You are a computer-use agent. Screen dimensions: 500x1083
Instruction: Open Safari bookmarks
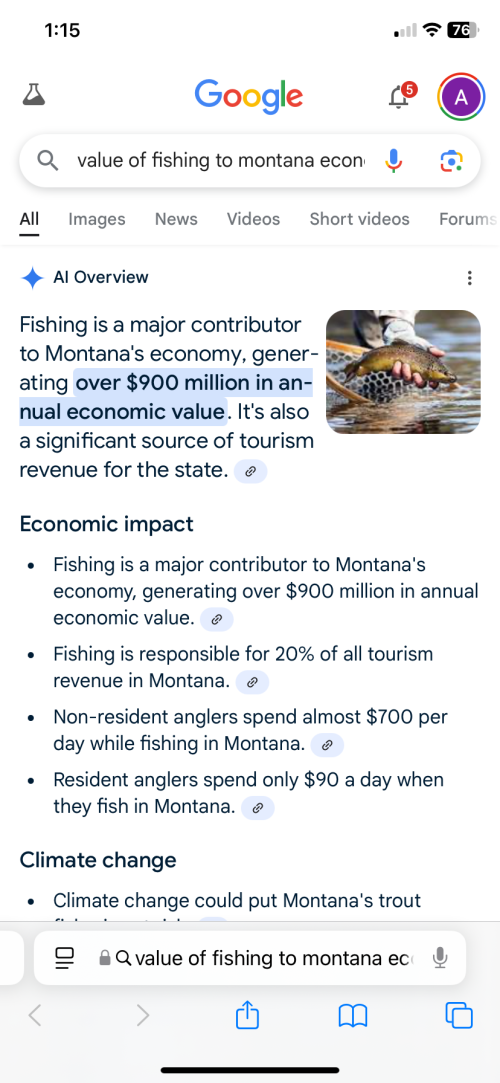[353, 1016]
